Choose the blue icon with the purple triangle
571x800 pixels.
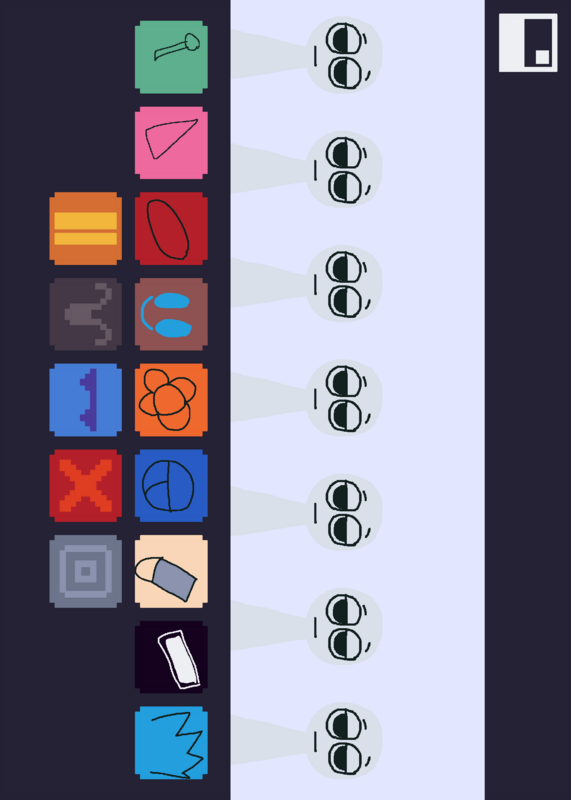click(85, 400)
